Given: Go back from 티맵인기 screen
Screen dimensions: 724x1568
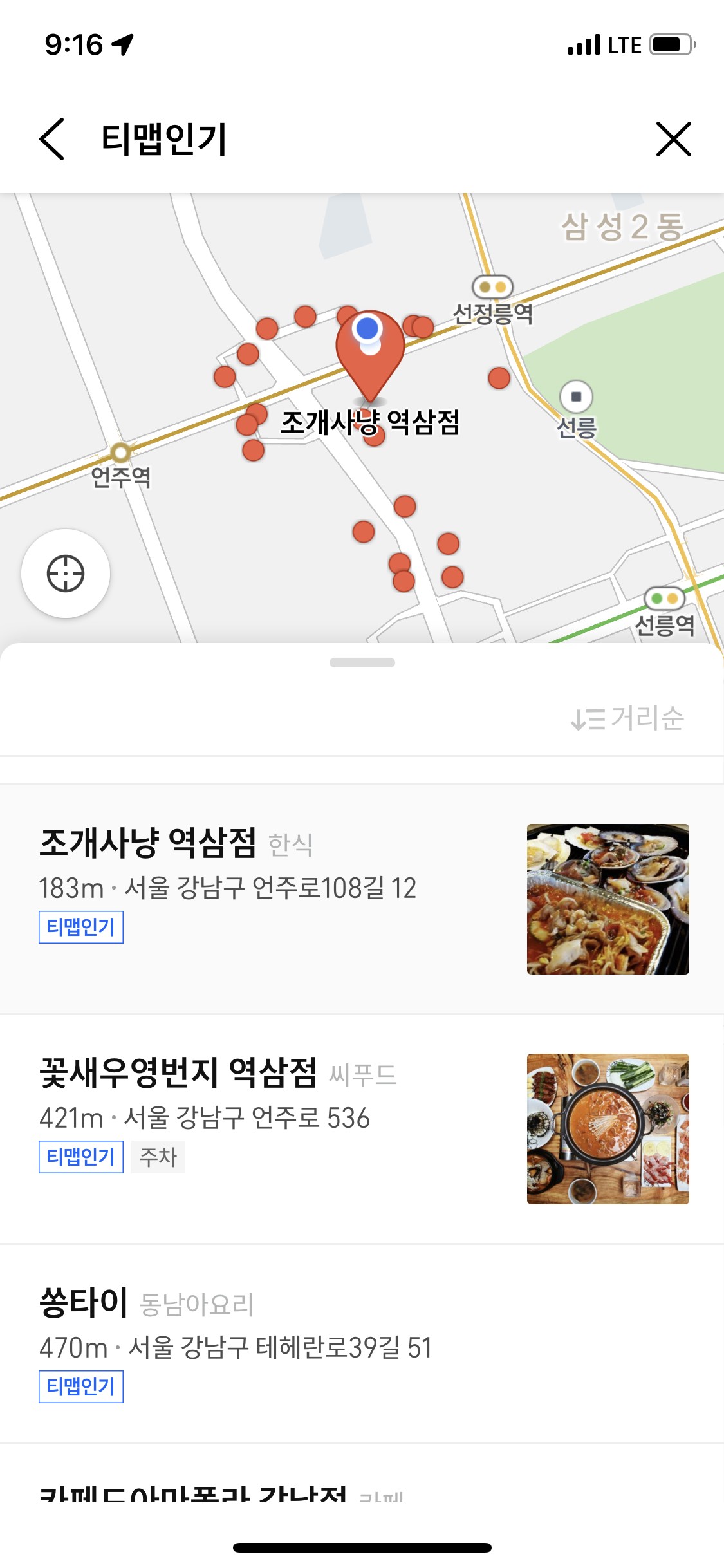Looking at the screenshot, I should tap(53, 139).
